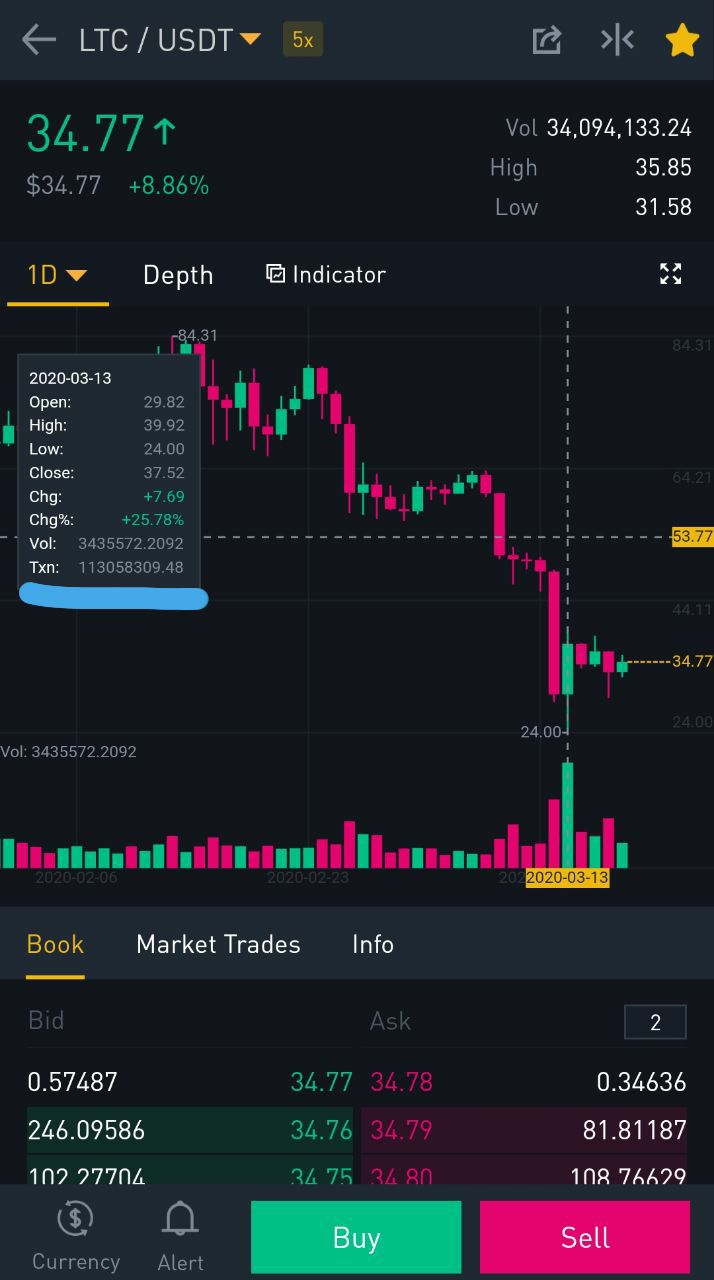Open the Info tab
The height and width of the screenshot is (1280, 714).
pos(373,944)
